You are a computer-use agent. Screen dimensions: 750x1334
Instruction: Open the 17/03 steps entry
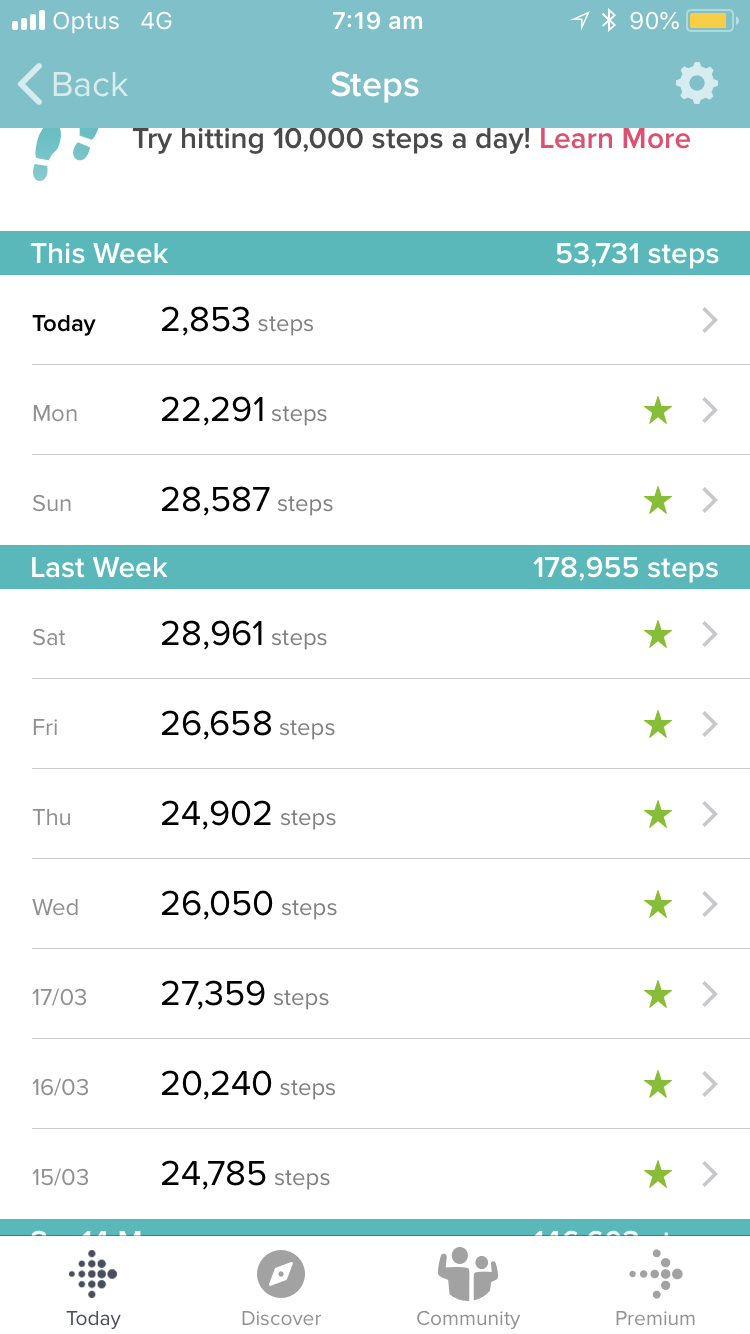(x=375, y=995)
